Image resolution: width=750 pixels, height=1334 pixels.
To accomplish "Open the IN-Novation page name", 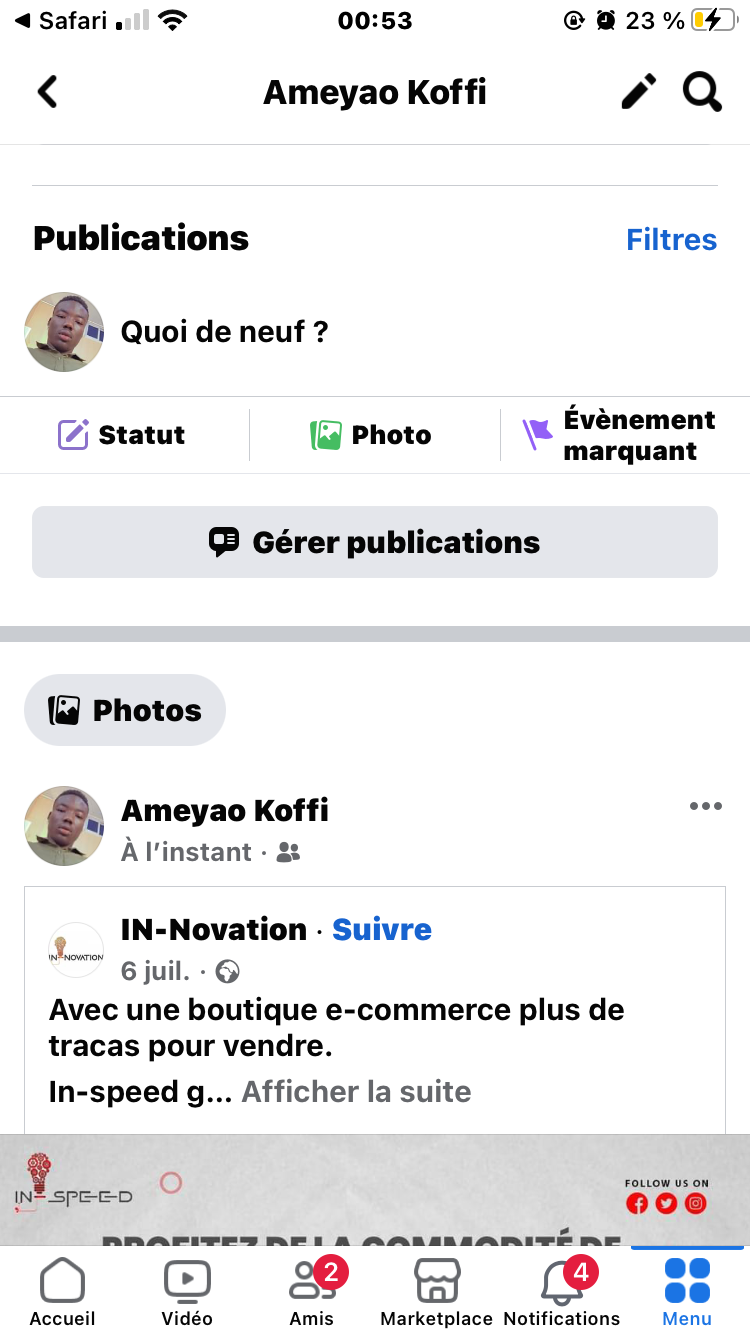I will [213, 929].
